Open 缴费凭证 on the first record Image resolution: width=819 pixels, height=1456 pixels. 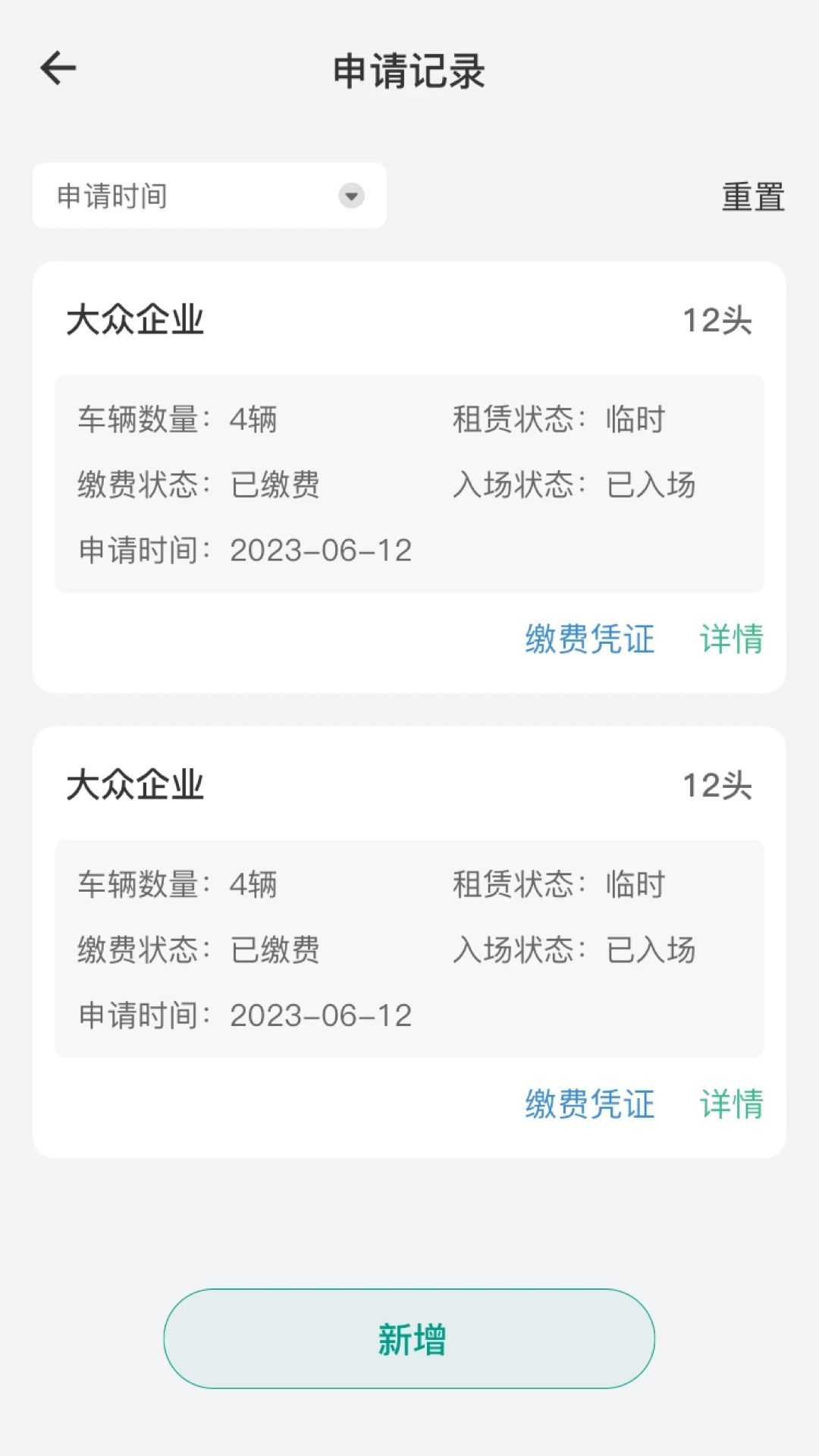pyautogui.click(x=591, y=640)
